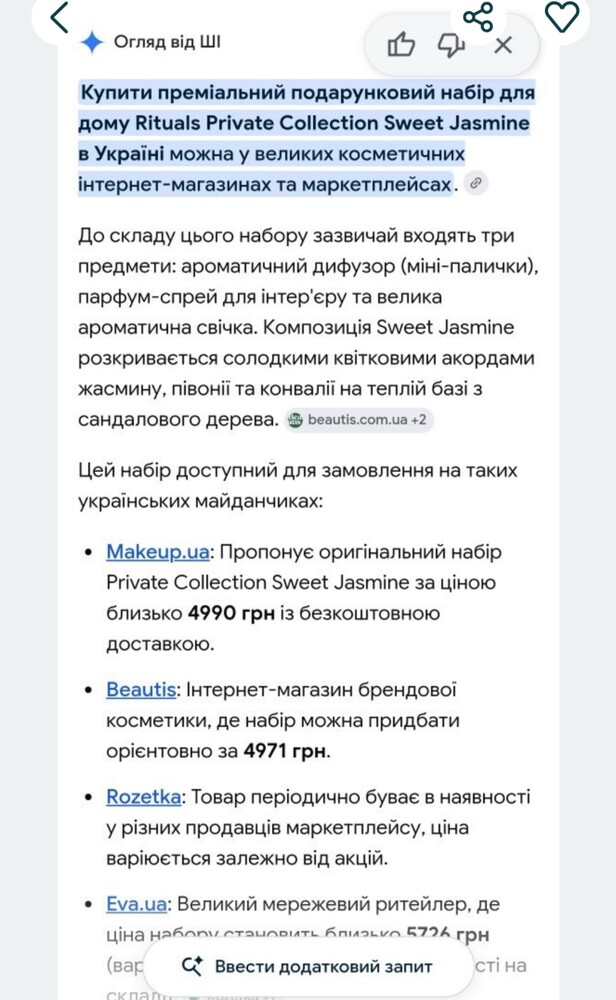Share this listing
616x1000 pixels.
[x=478, y=16]
